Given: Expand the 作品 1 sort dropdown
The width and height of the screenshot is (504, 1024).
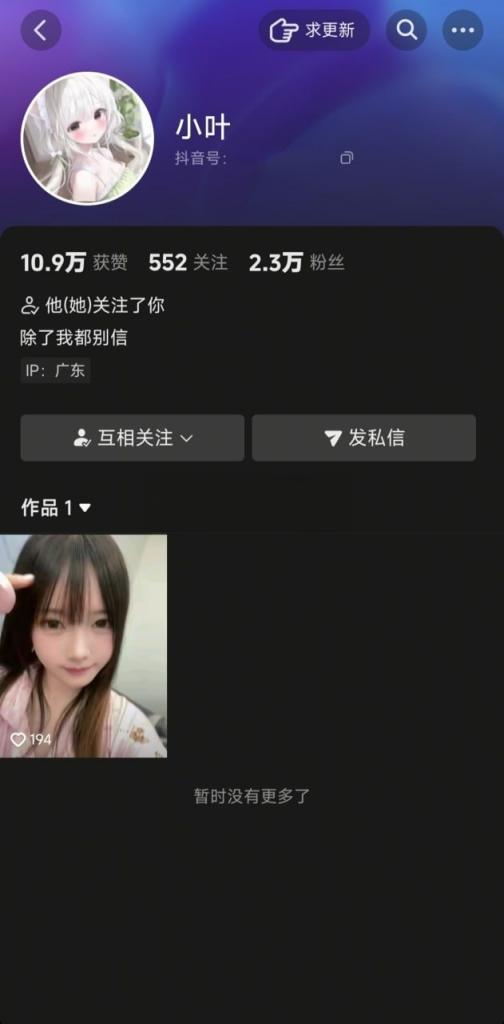Looking at the screenshot, I should point(56,507).
